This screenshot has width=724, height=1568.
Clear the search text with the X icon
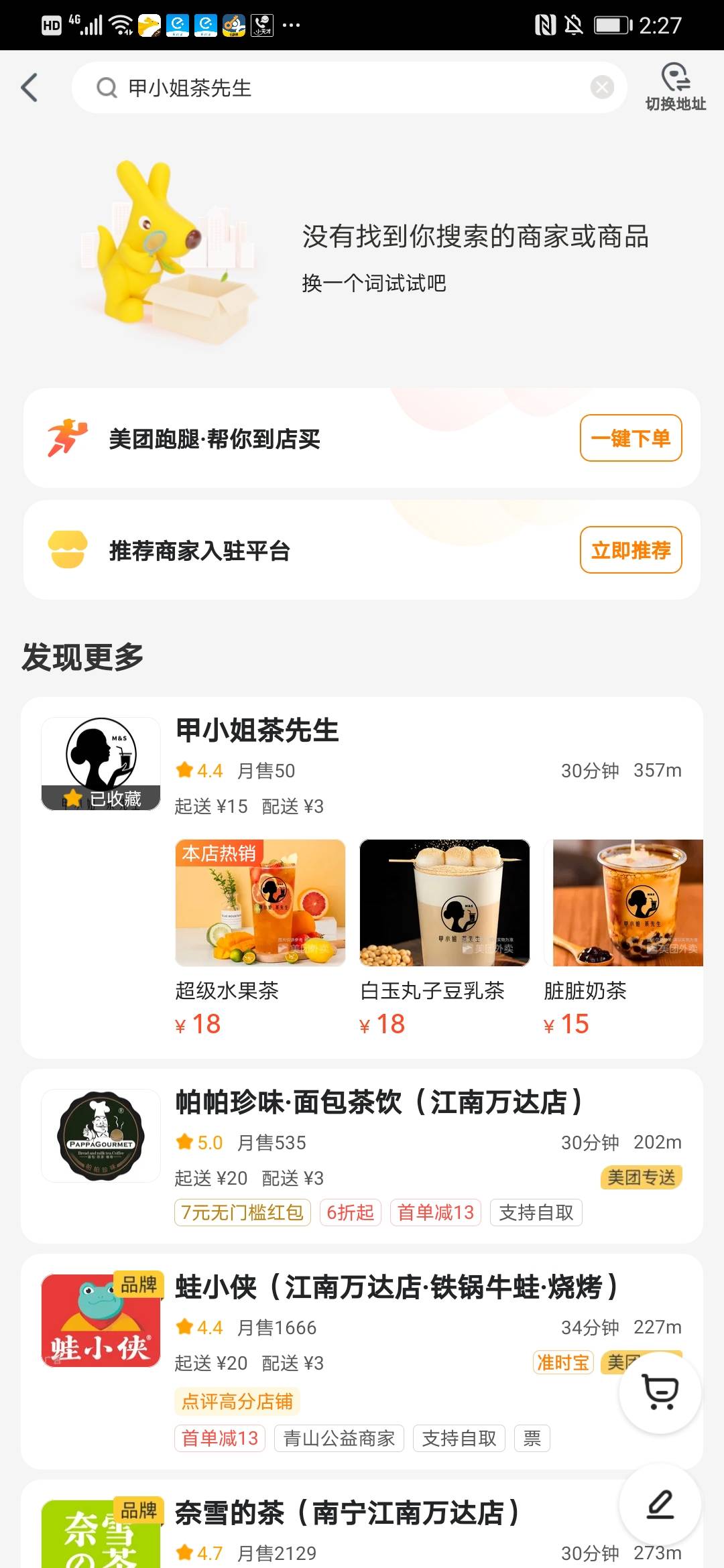pyautogui.click(x=602, y=87)
